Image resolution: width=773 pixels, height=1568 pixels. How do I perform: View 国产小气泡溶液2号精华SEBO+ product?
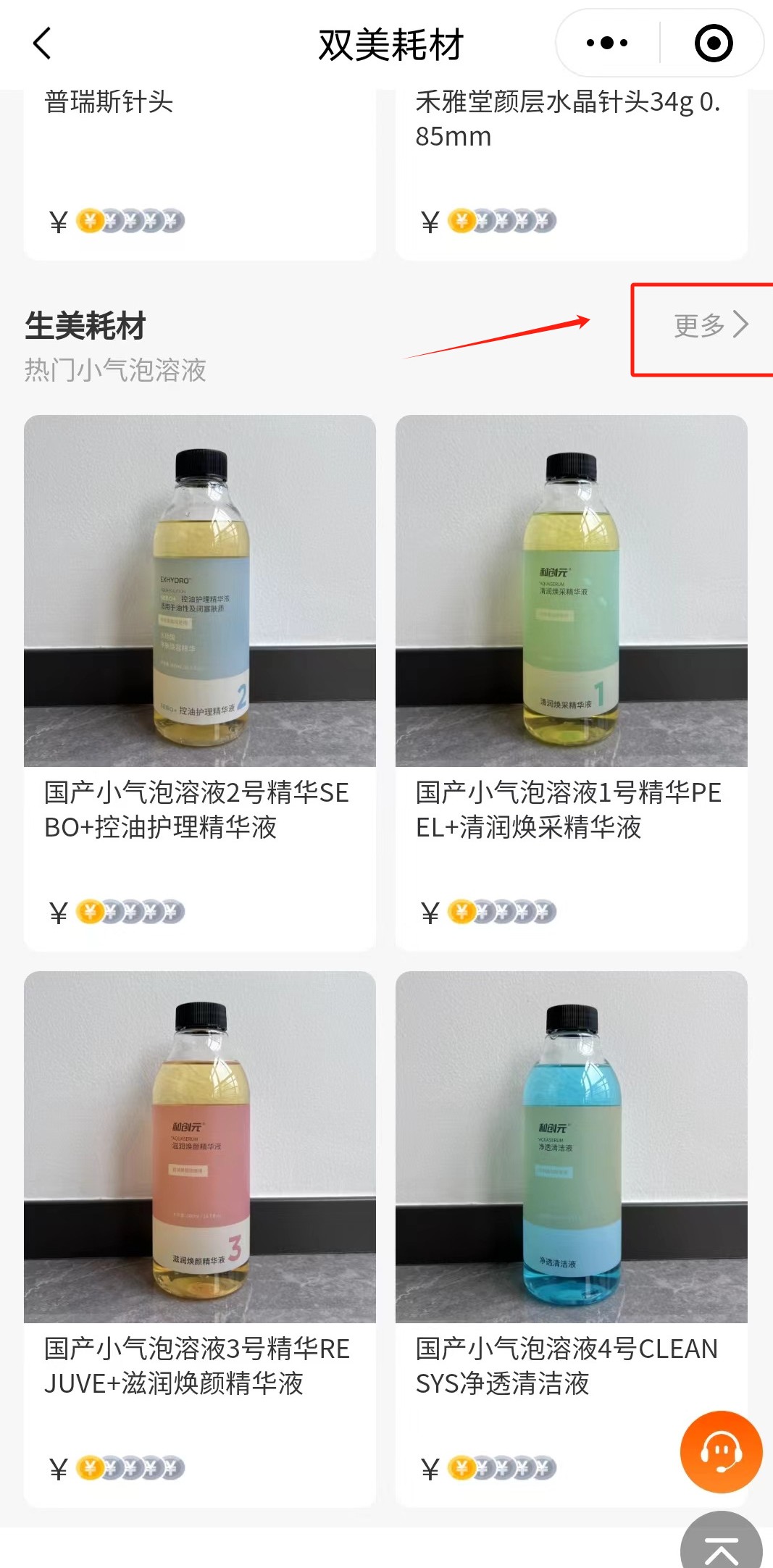click(199, 652)
